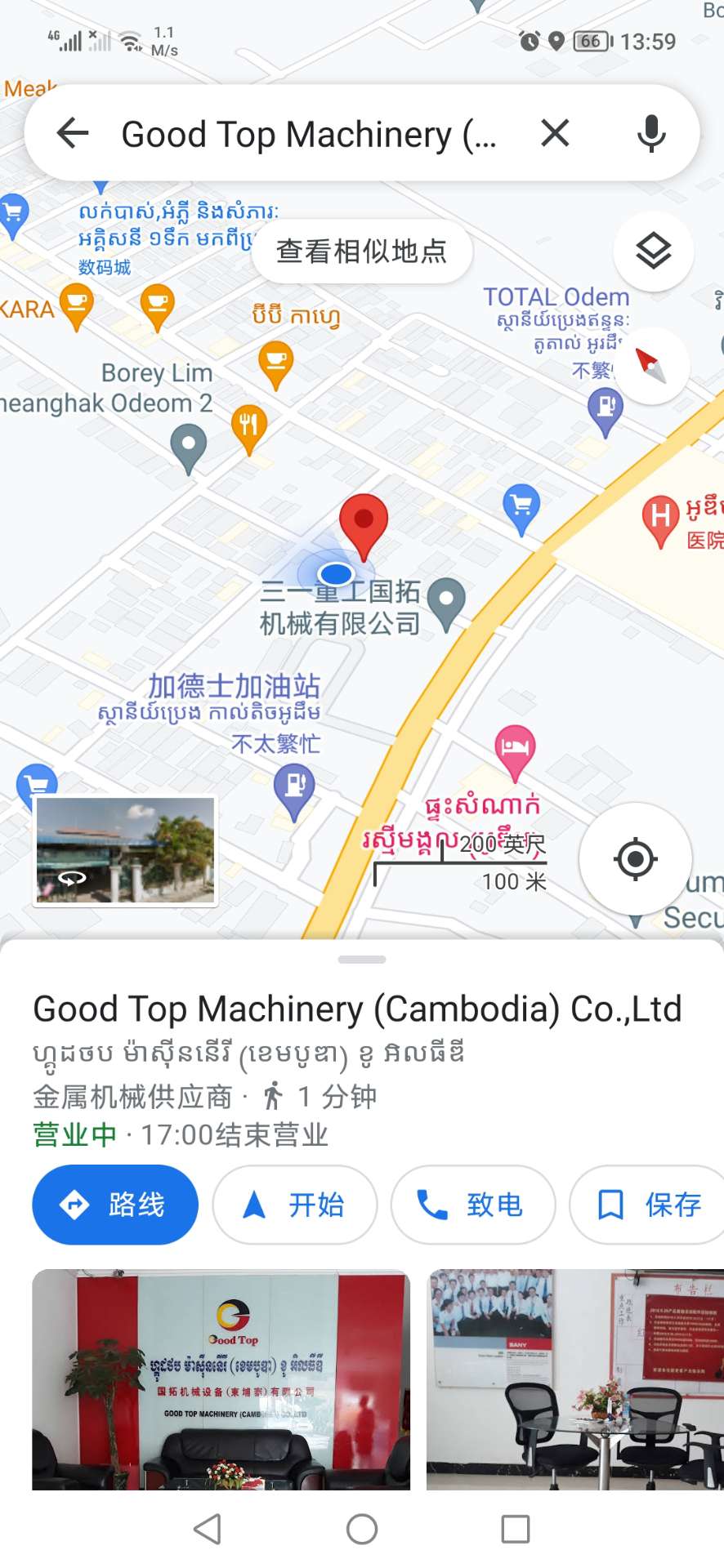724x1568 pixels.
Task: Go back from the search result
Action: [x=73, y=133]
